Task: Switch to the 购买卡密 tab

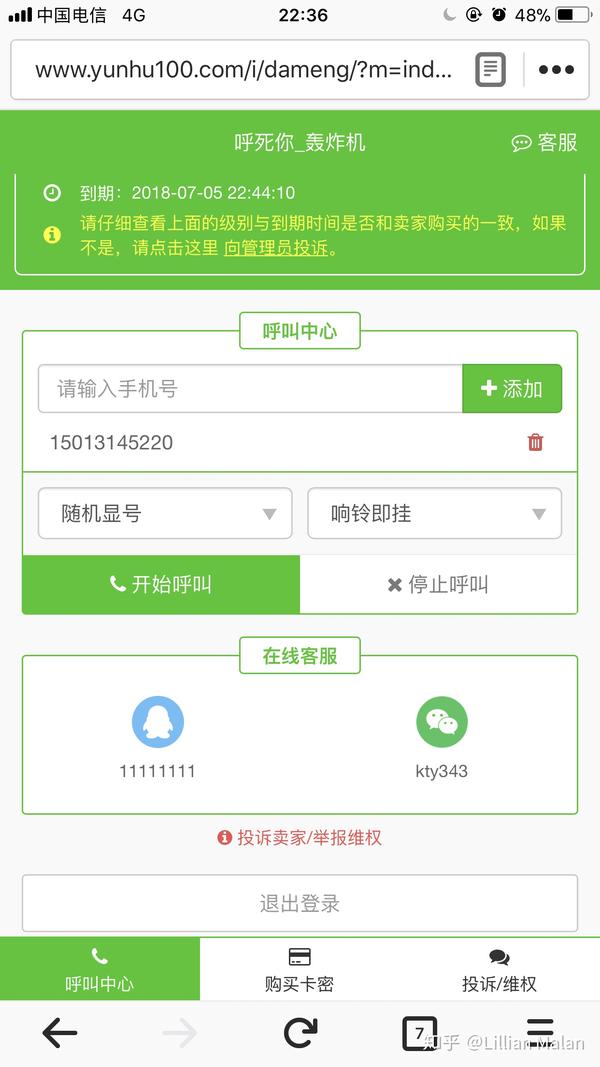Action: pyautogui.click(x=299, y=969)
